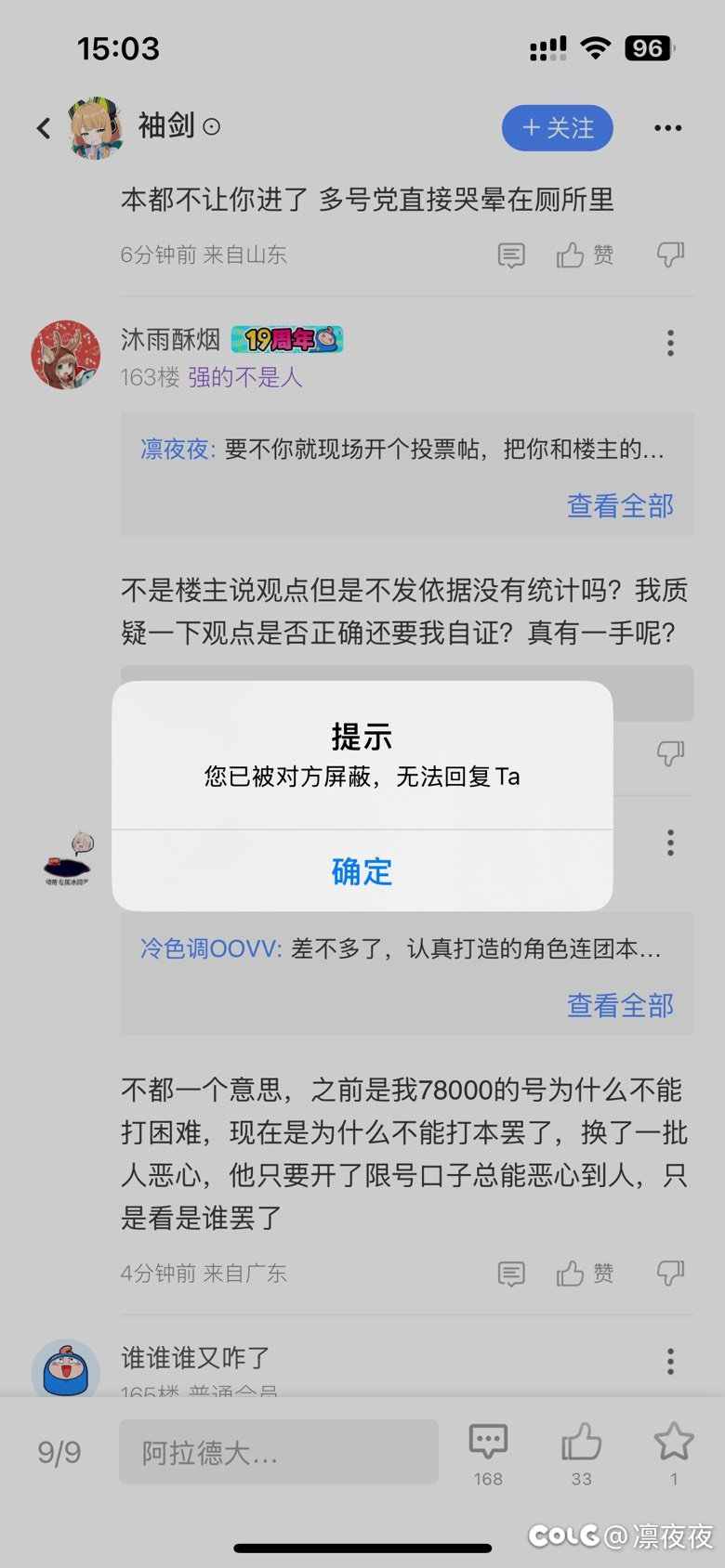
Task: Expand 冷色调OOVV's quote with 查看全部
Action: [620, 1005]
